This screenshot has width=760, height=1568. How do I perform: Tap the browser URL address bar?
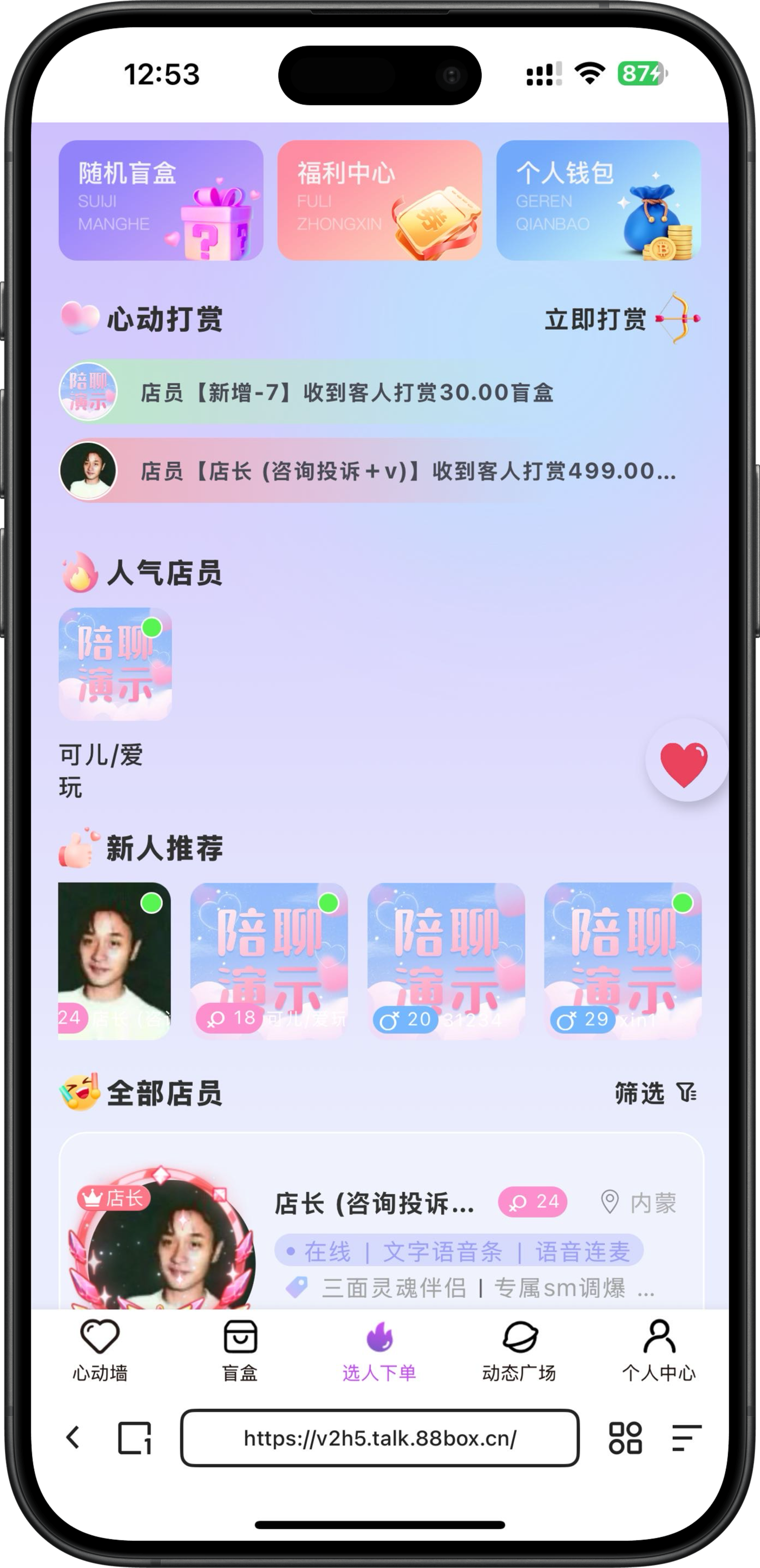[379, 1438]
